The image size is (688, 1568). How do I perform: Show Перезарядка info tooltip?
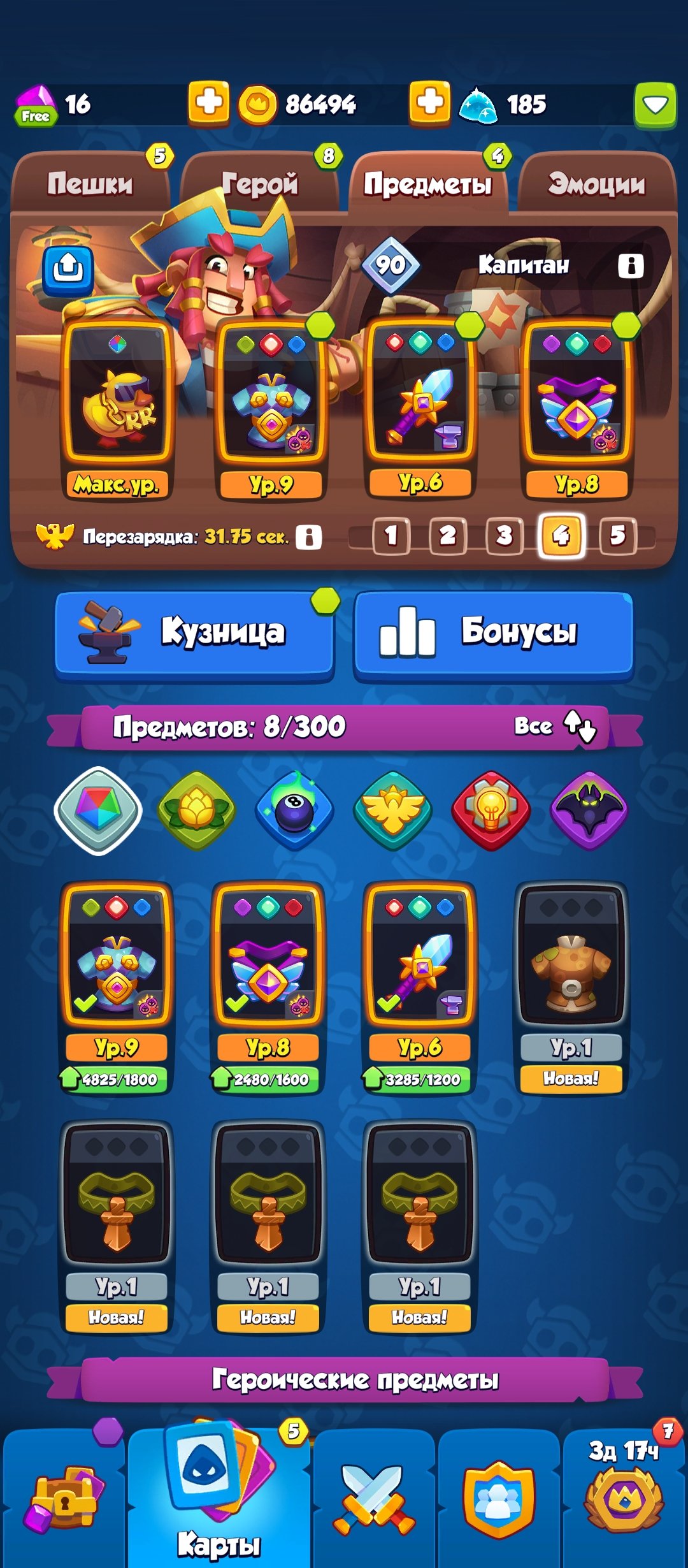309,537
